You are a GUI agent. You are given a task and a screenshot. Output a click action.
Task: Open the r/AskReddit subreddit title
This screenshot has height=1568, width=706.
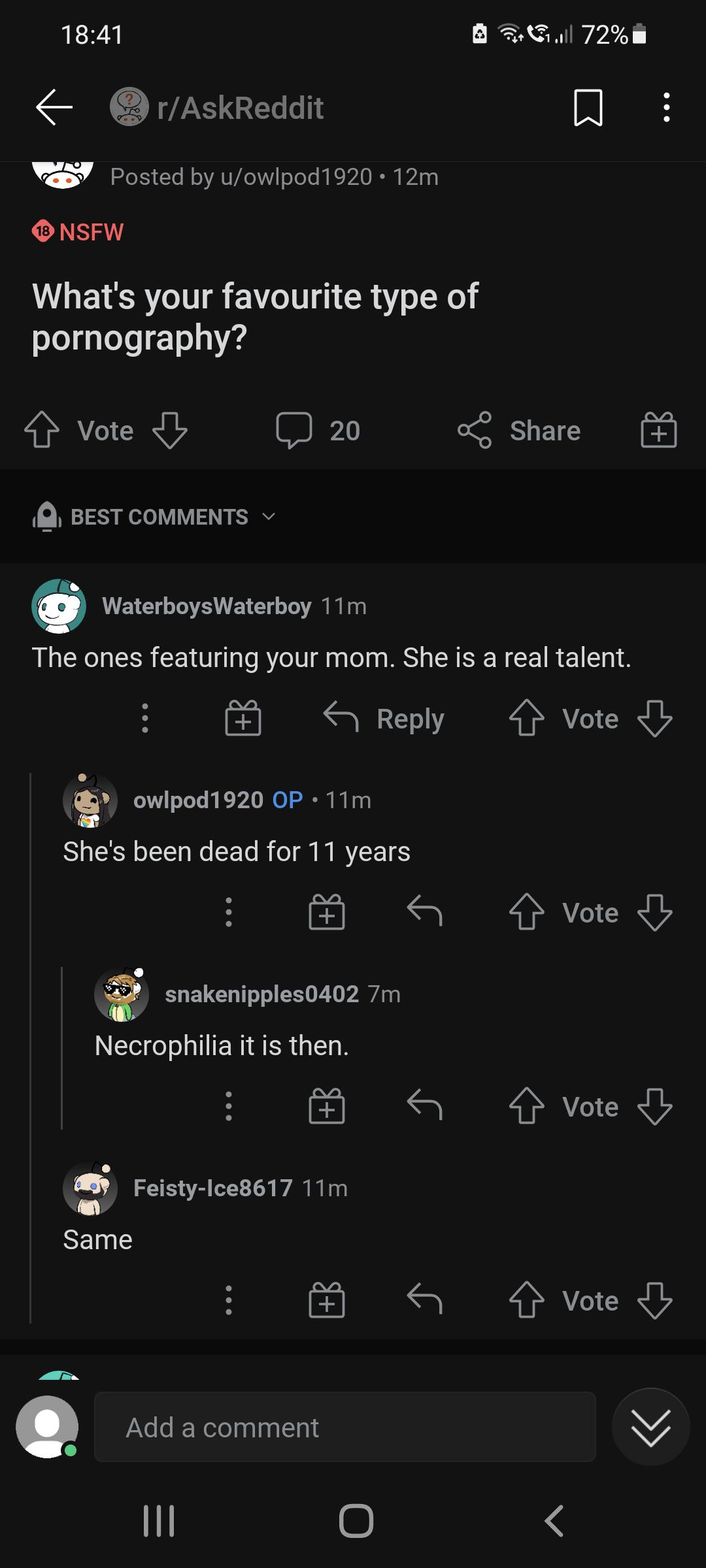[x=239, y=108]
